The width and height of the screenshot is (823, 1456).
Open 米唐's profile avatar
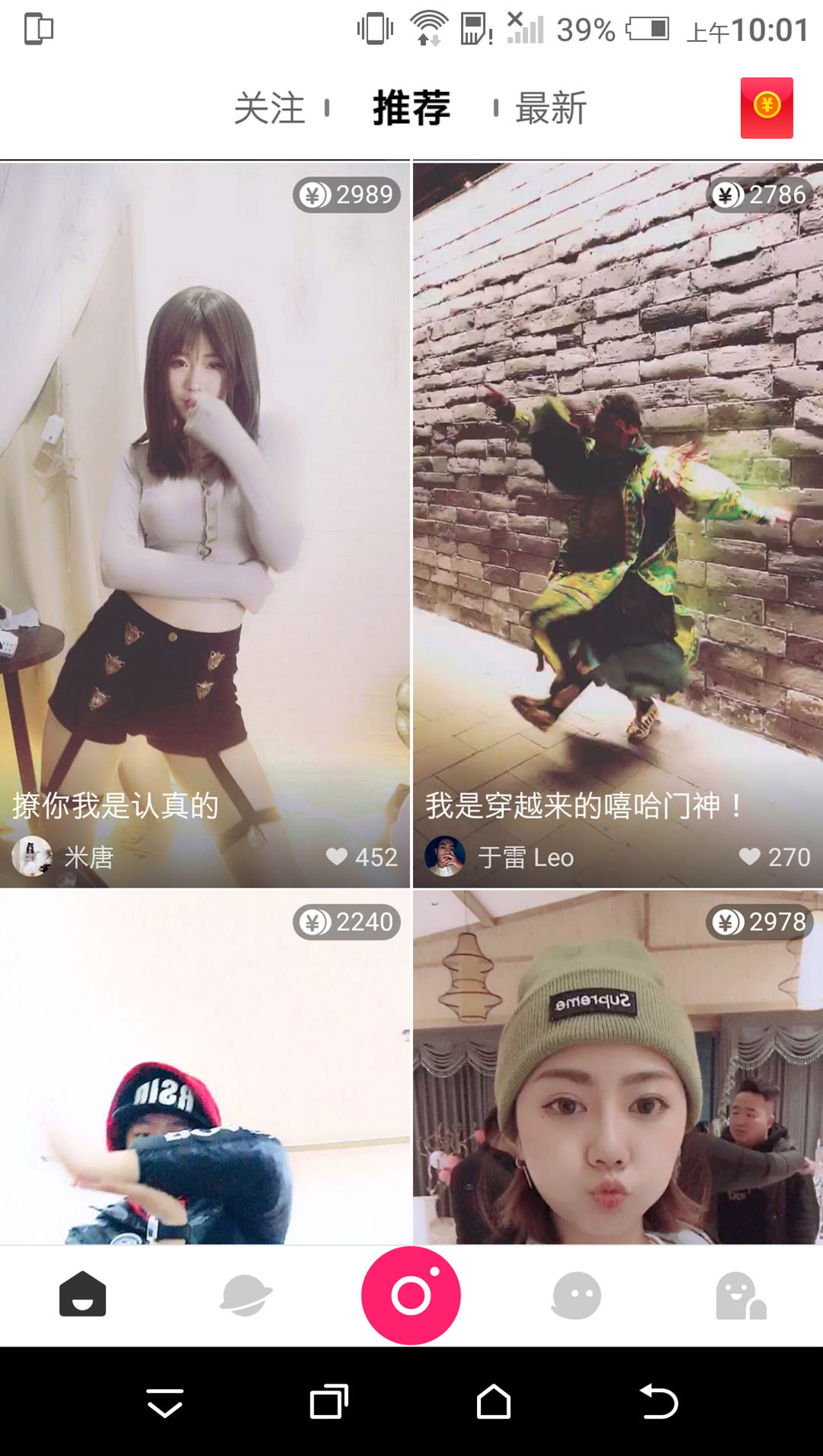(x=32, y=857)
